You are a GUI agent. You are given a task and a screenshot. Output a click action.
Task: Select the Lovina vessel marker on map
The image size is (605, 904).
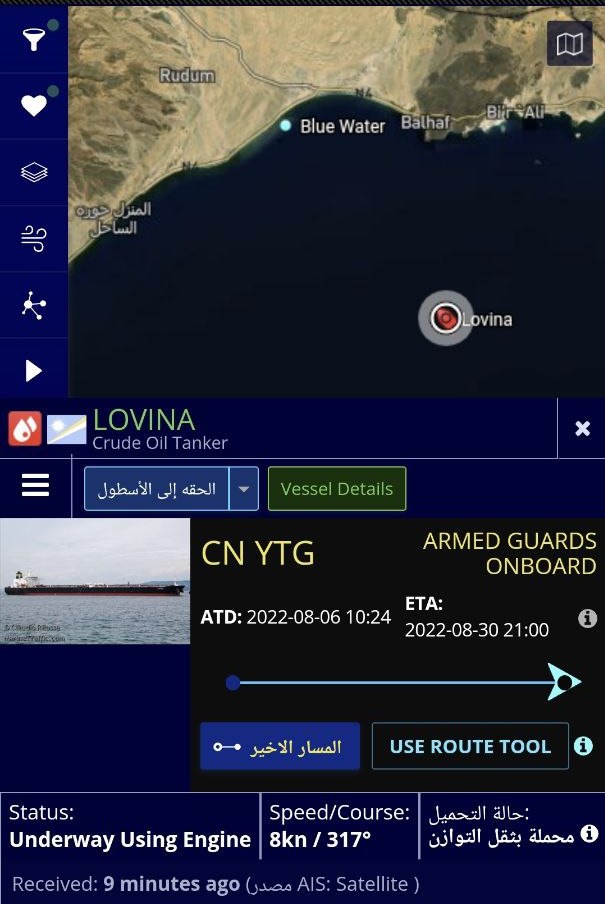tap(445, 319)
